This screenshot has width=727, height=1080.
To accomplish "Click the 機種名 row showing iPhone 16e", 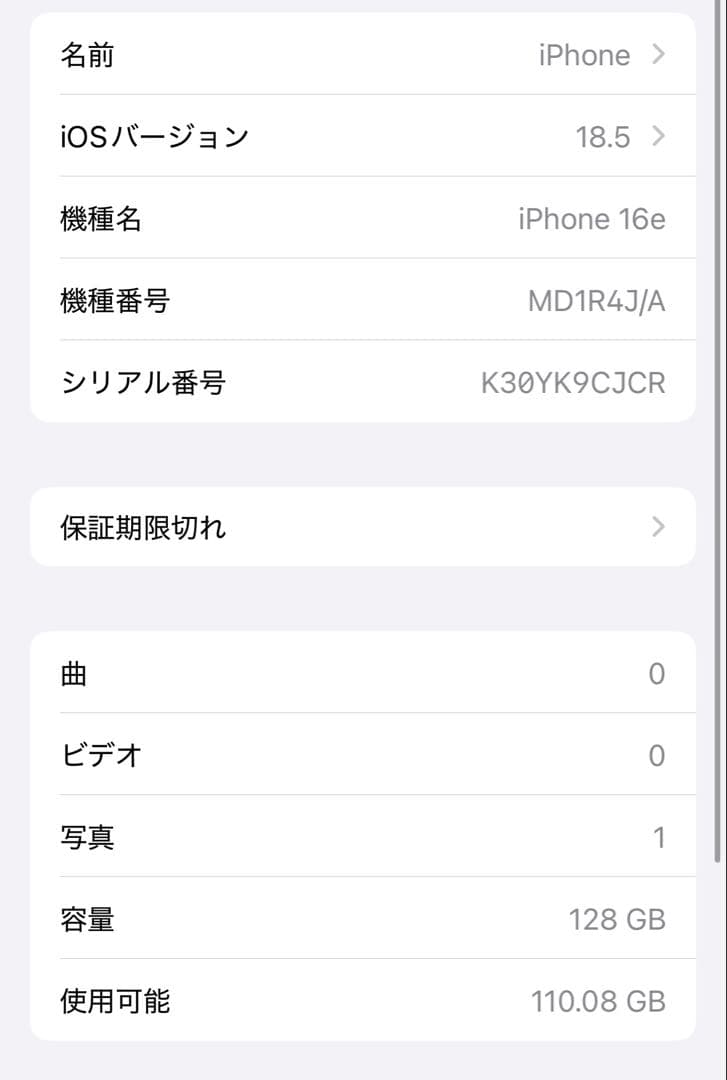I will 363,219.
